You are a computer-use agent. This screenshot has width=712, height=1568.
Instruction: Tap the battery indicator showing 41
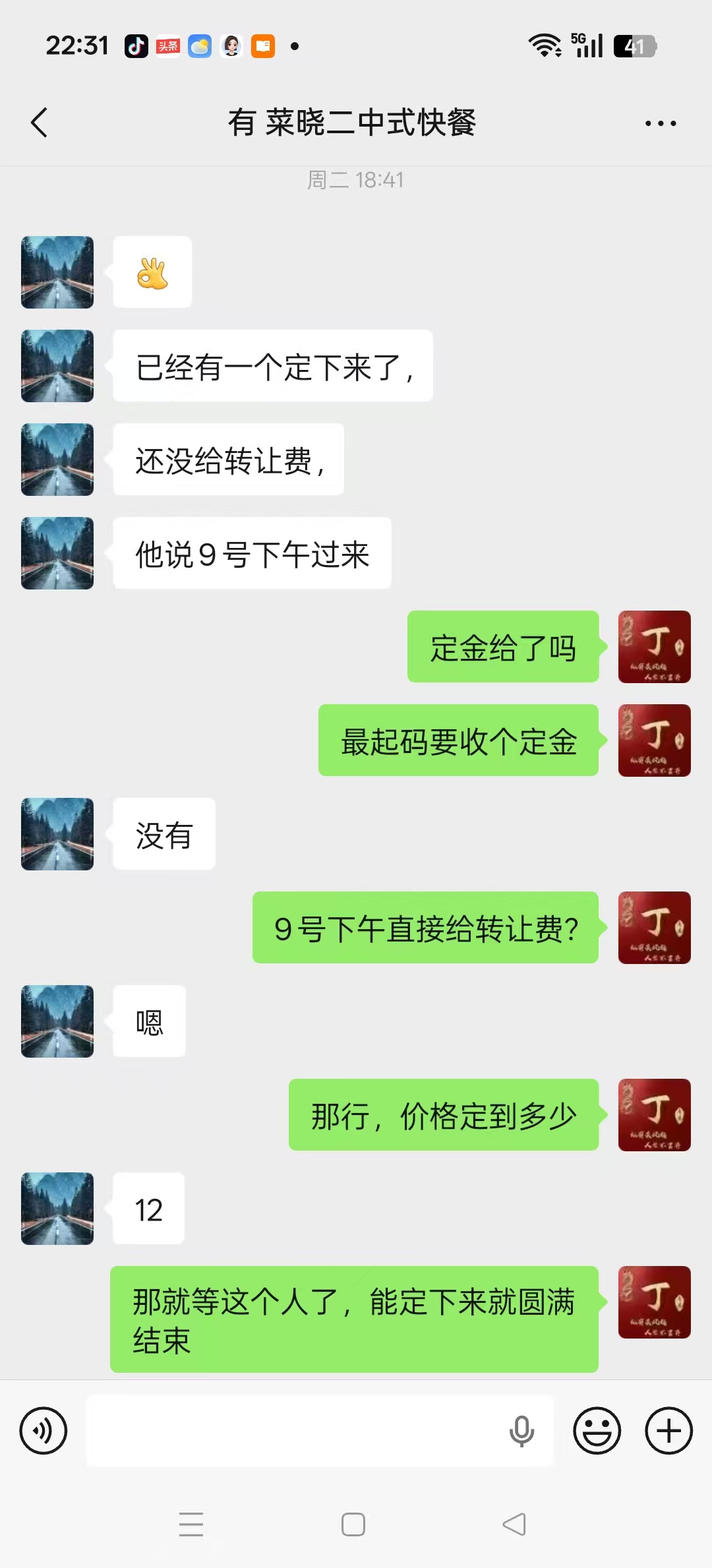(635, 45)
